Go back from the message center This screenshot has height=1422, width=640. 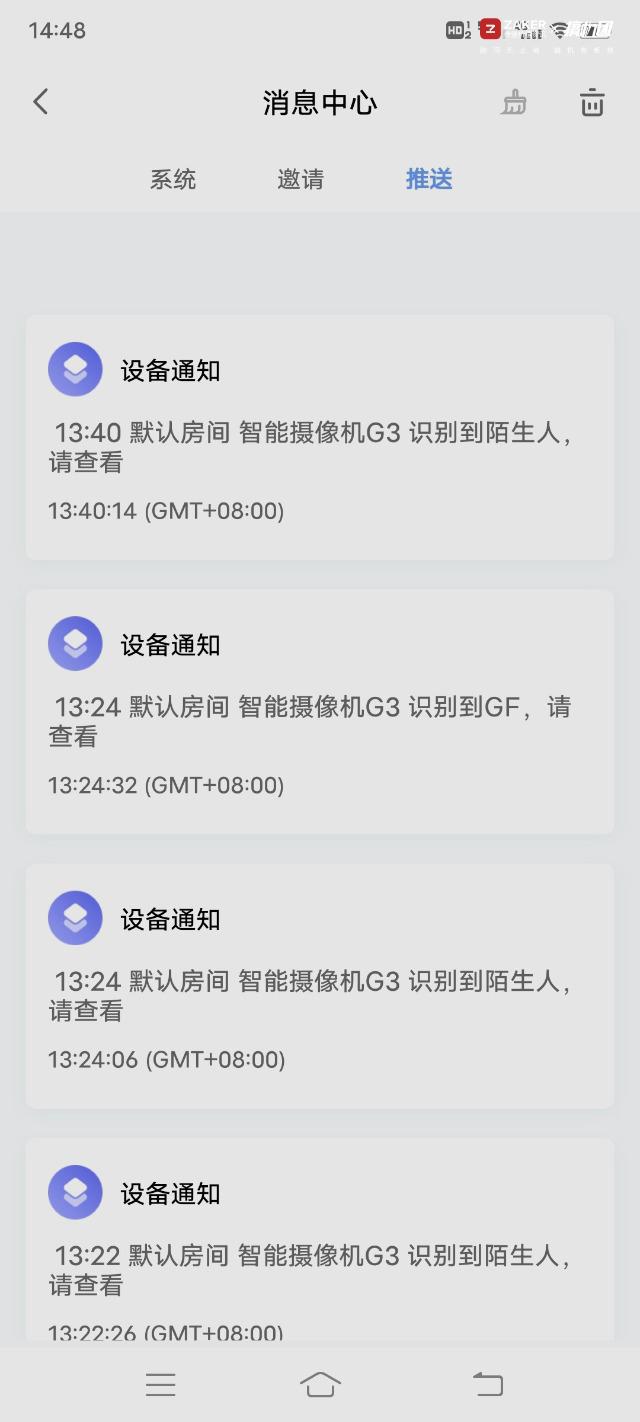point(40,102)
